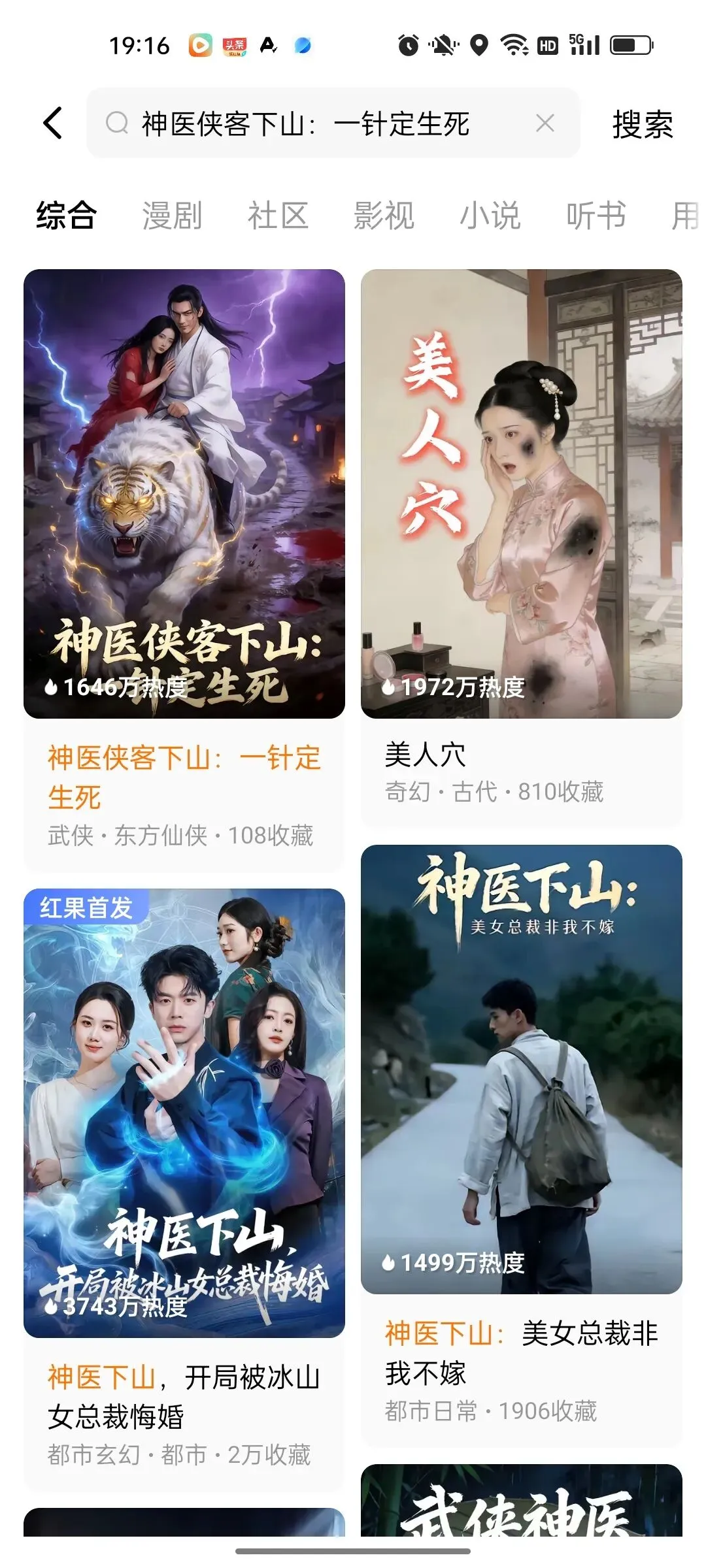Open 神医下山，开局被冰山女总裁悔婚 card
This screenshot has width=706, height=1568.
tap(184, 1112)
